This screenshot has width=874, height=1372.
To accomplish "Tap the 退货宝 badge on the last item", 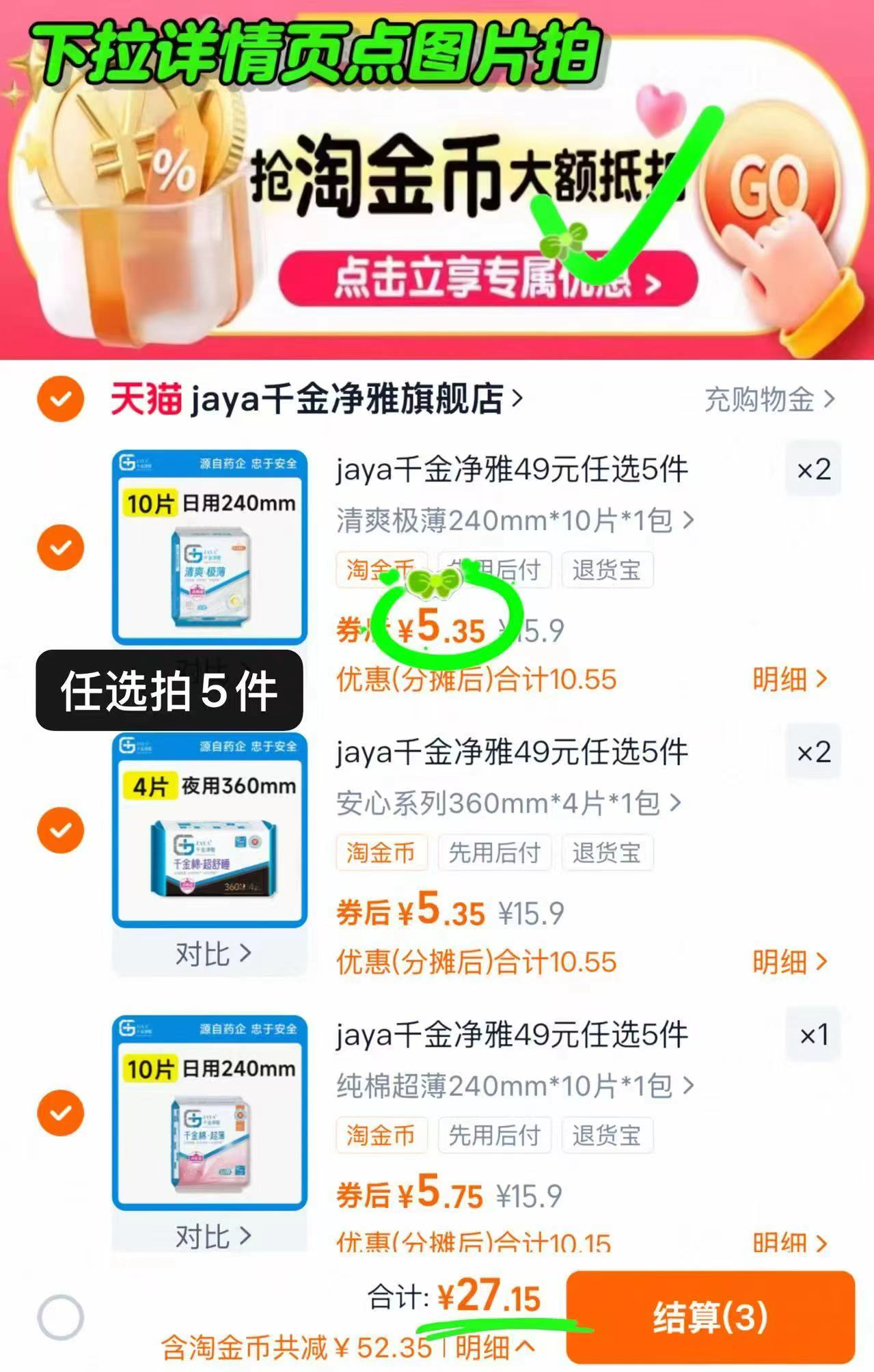I will (608, 1136).
